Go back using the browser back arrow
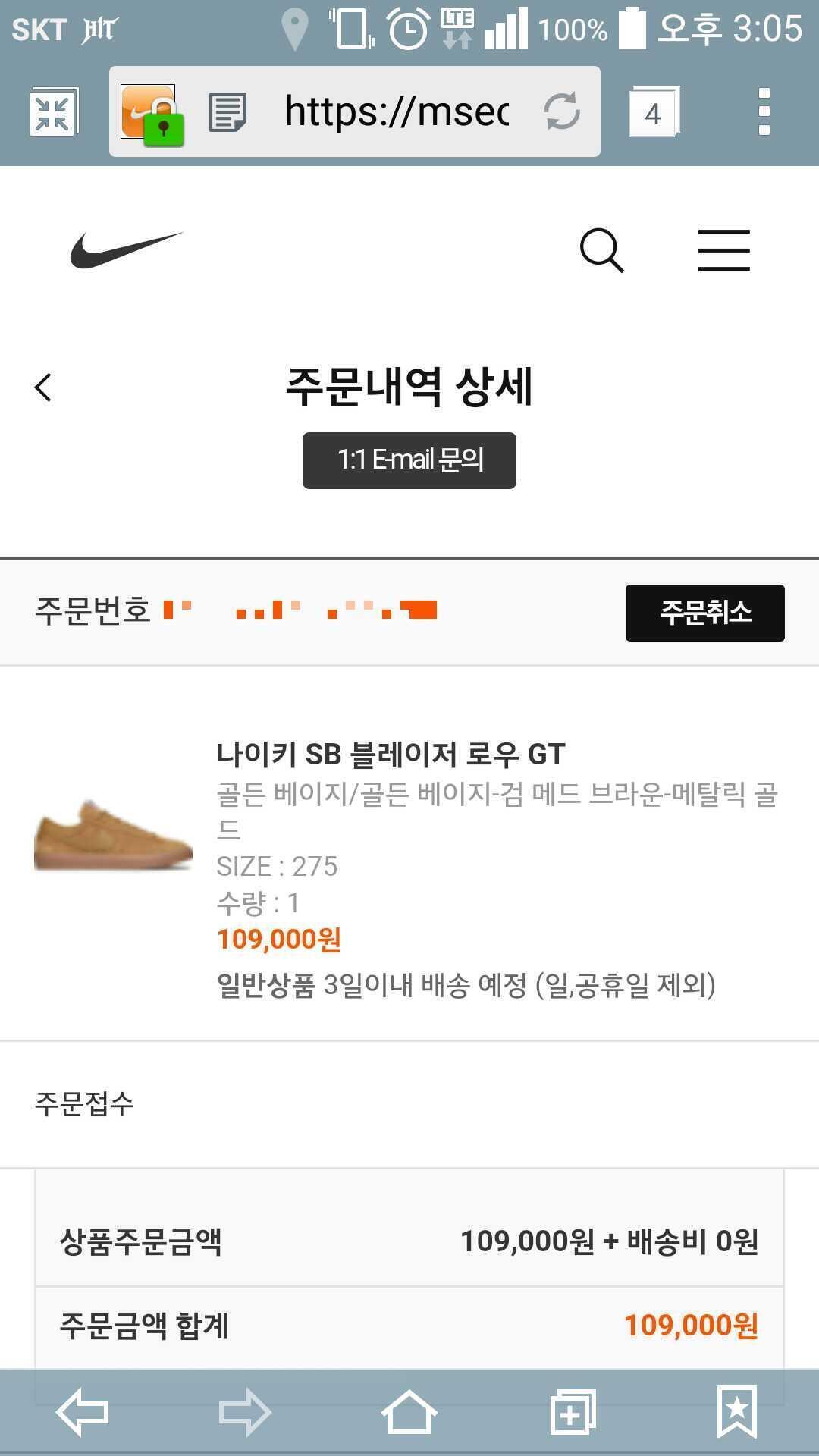 point(83,1412)
